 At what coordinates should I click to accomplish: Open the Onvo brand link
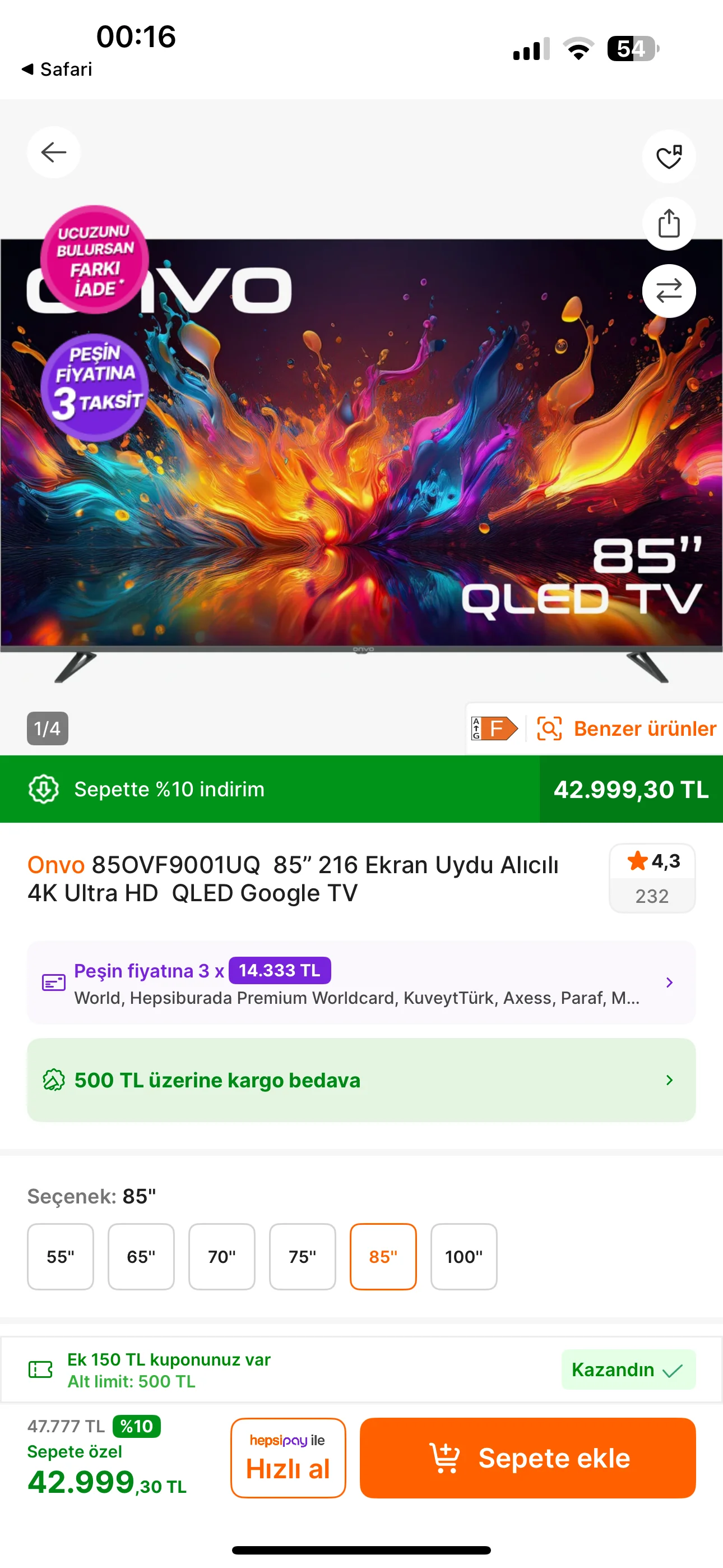coord(56,865)
